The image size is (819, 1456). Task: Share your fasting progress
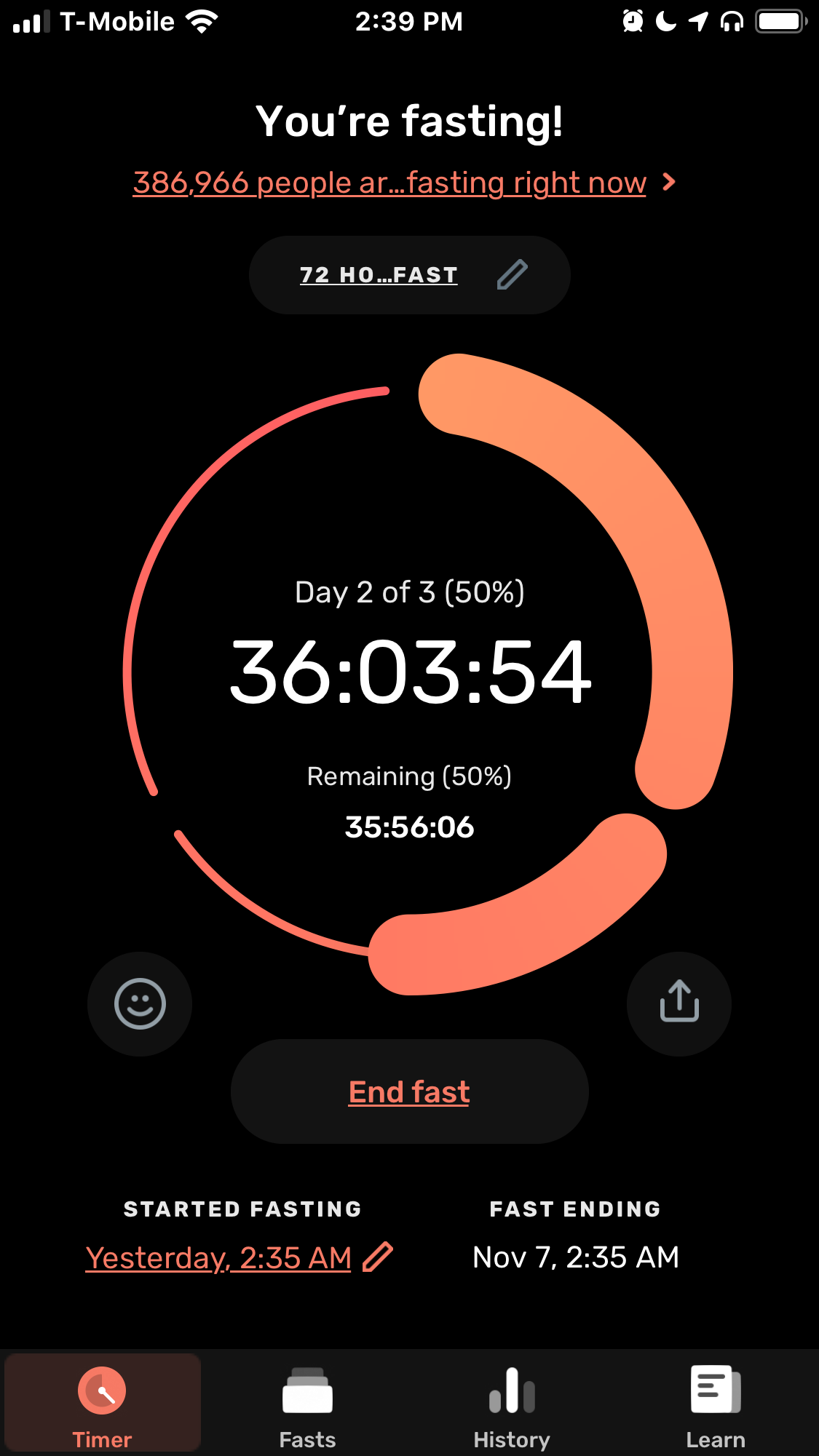click(679, 1004)
